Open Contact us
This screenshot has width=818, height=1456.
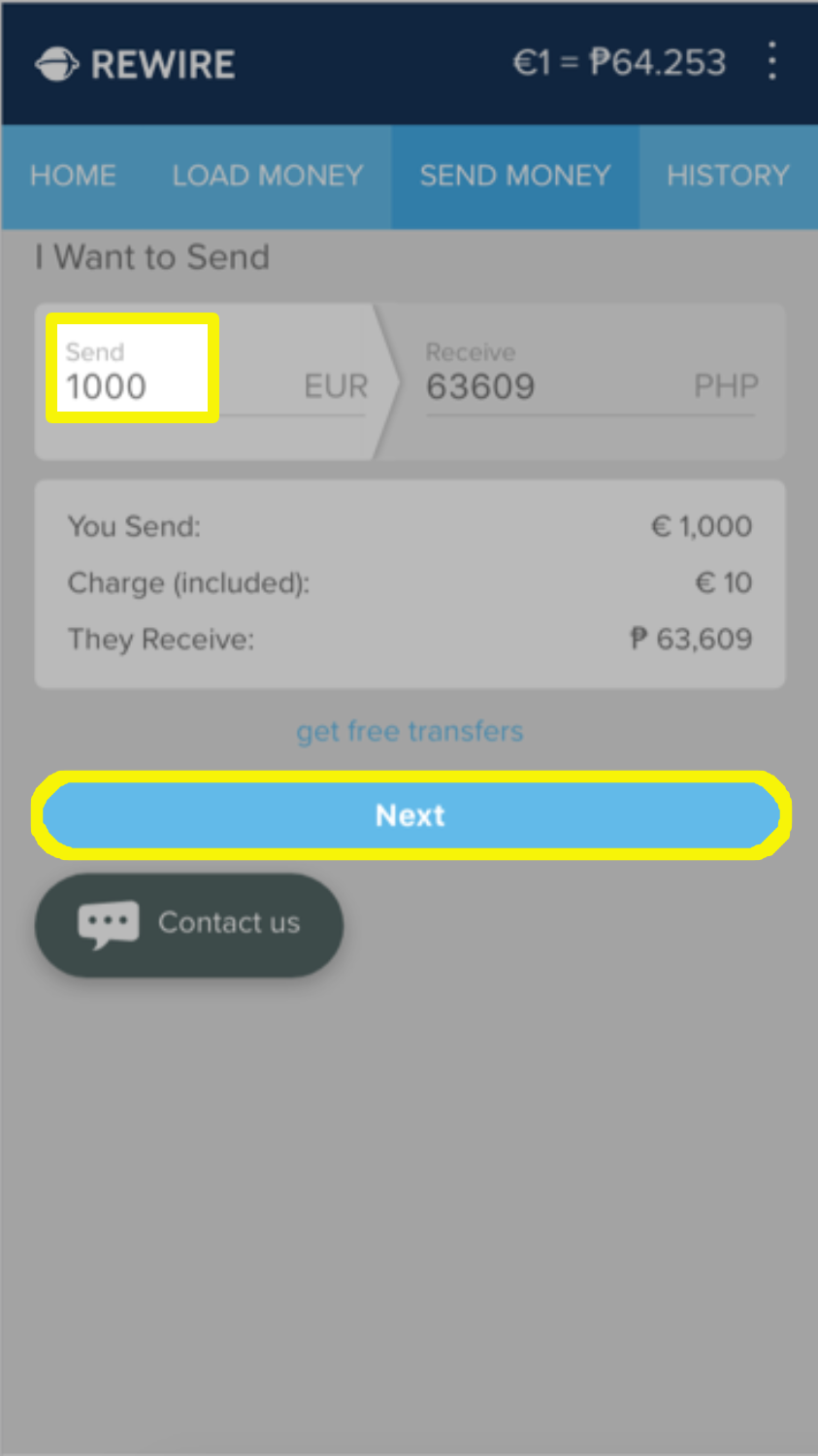(188, 923)
